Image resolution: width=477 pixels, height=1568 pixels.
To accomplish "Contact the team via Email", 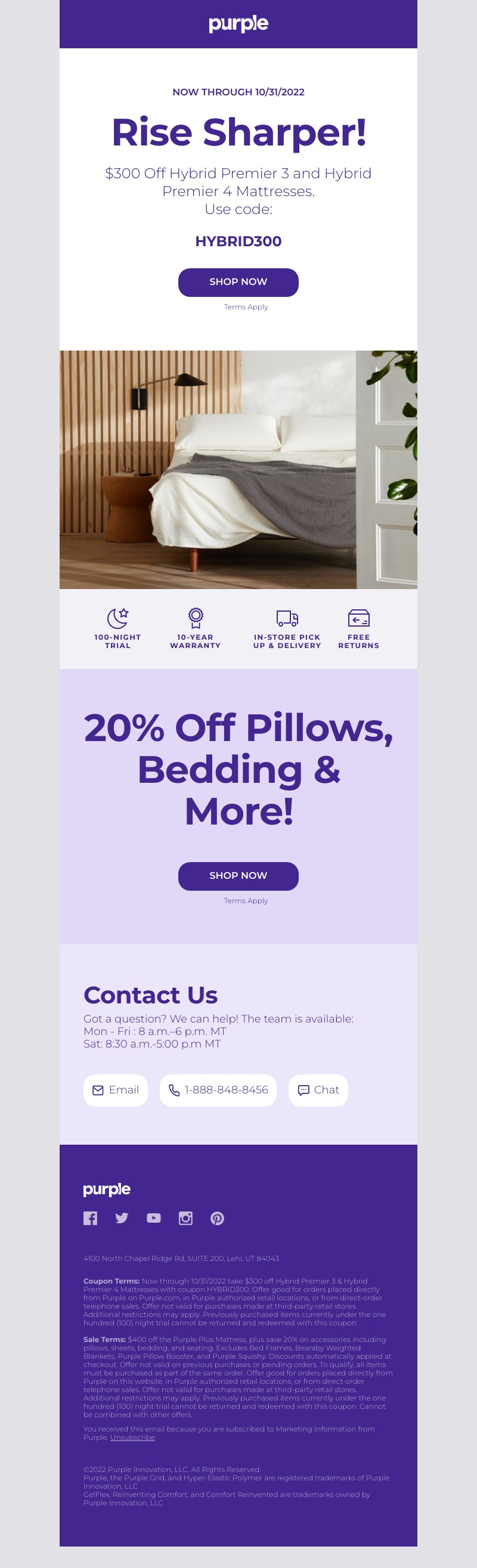I will pos(116,1090).
